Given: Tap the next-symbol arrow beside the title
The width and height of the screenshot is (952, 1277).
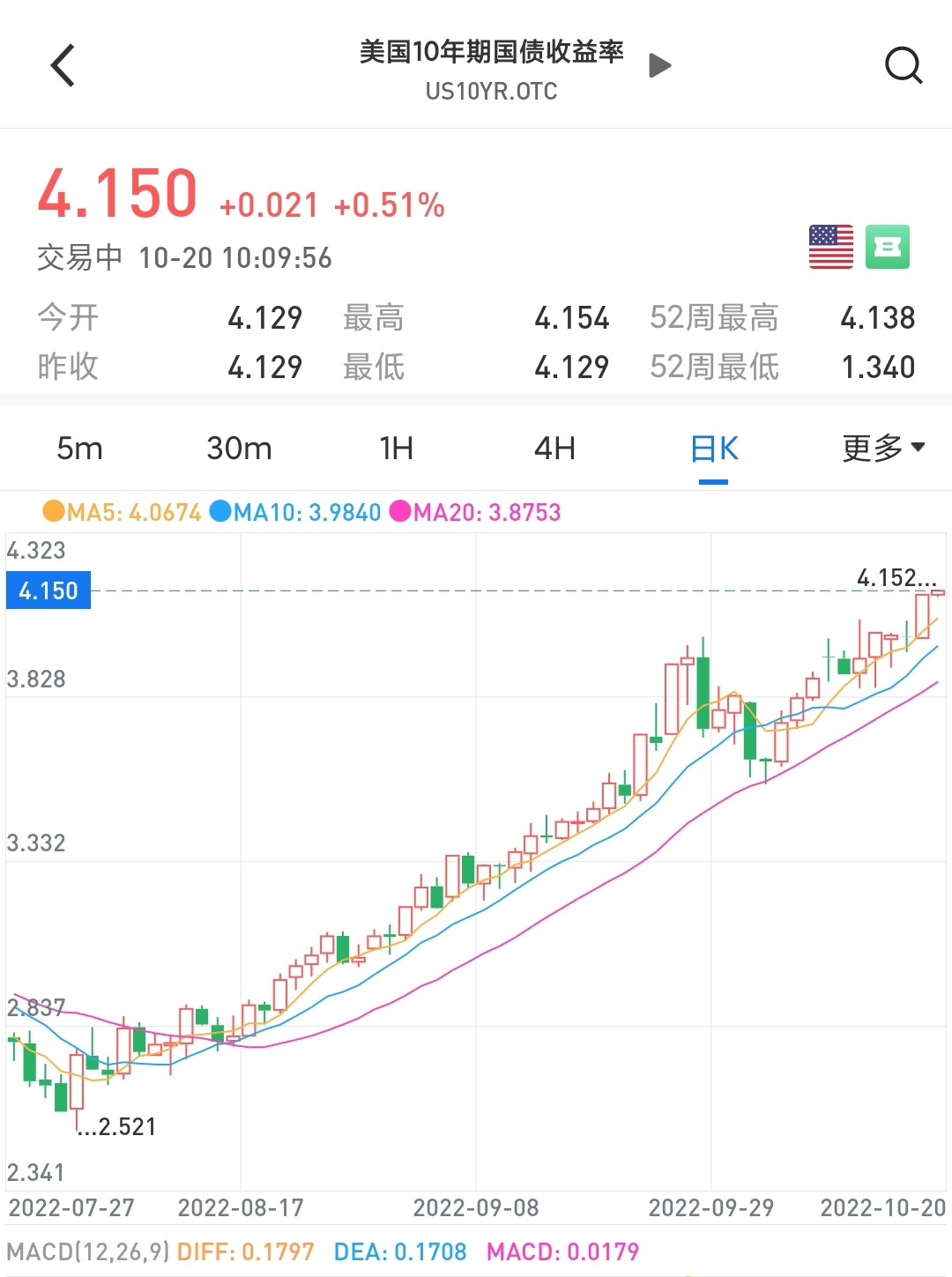Looking at the screenshot, I should click(659, 66).
